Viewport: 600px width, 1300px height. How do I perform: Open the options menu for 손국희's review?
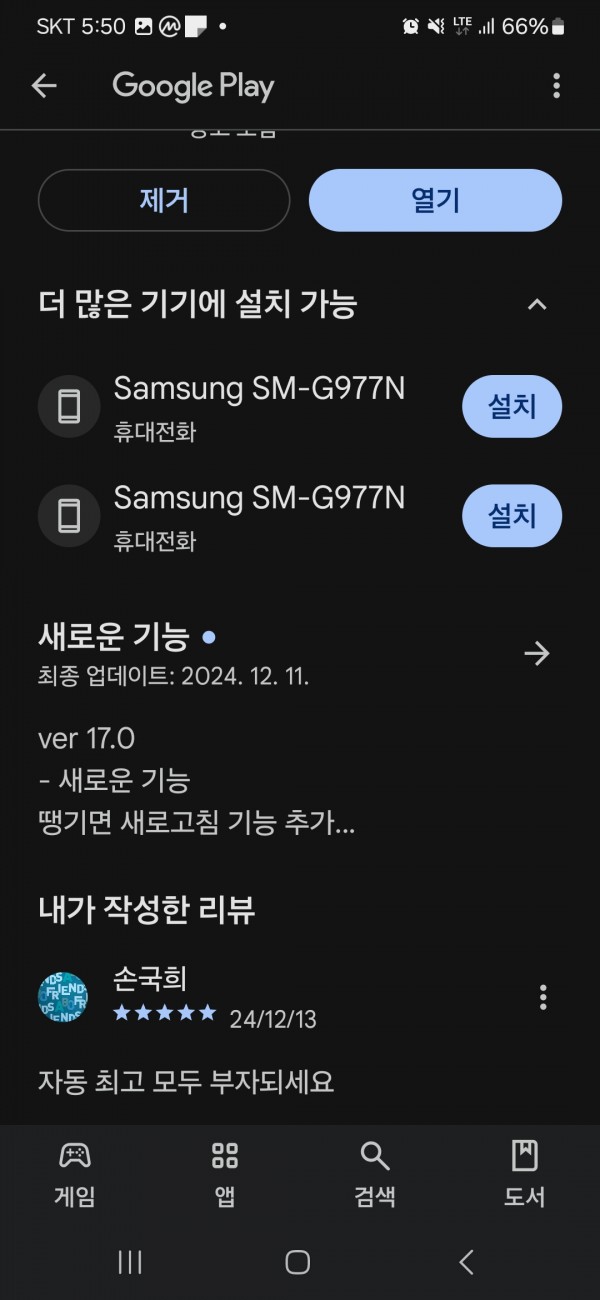coord(543,997)
